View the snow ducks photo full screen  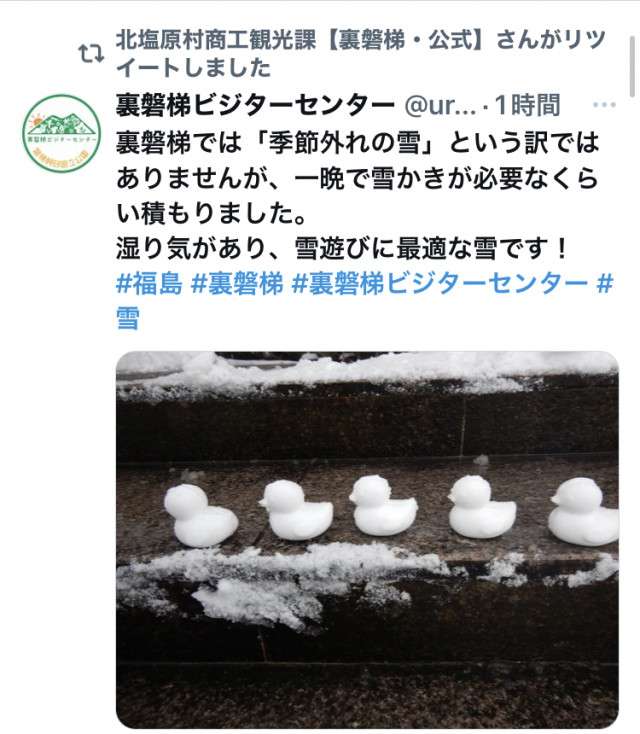(x=366, y=539)
